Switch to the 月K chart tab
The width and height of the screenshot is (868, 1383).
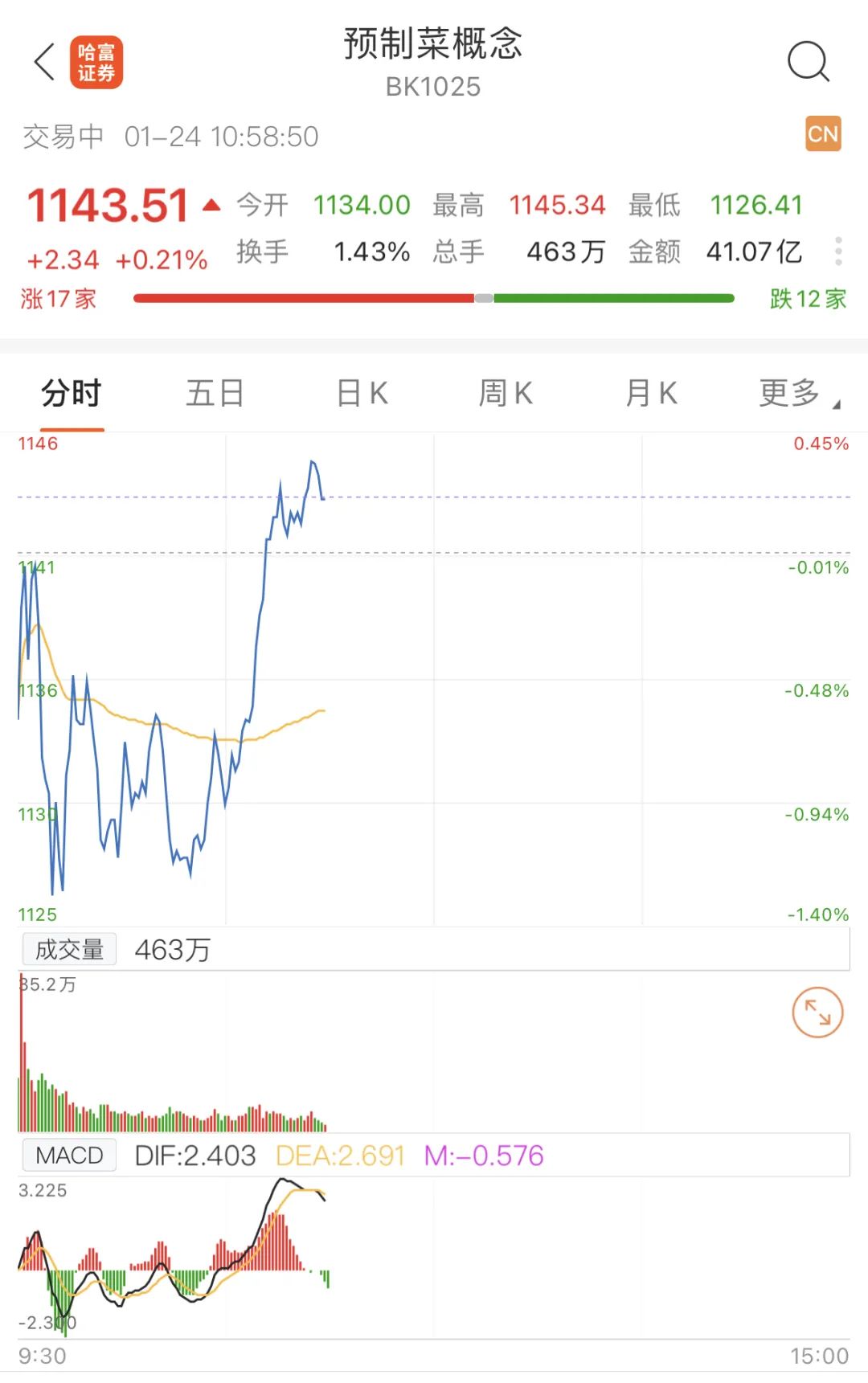pos(651,394)
